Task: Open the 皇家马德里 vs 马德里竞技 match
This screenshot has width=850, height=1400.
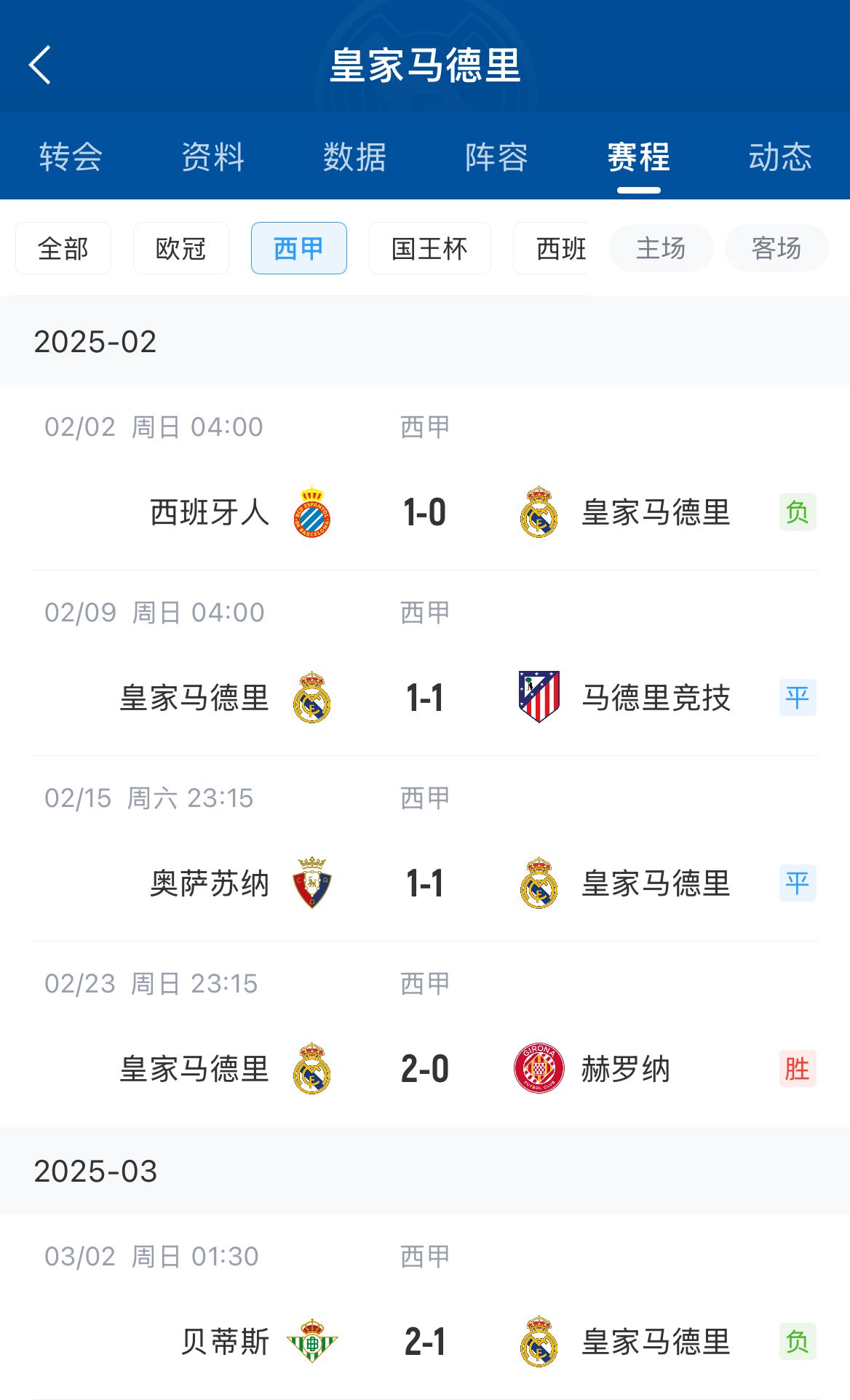Action: click(x=425, y=698)
